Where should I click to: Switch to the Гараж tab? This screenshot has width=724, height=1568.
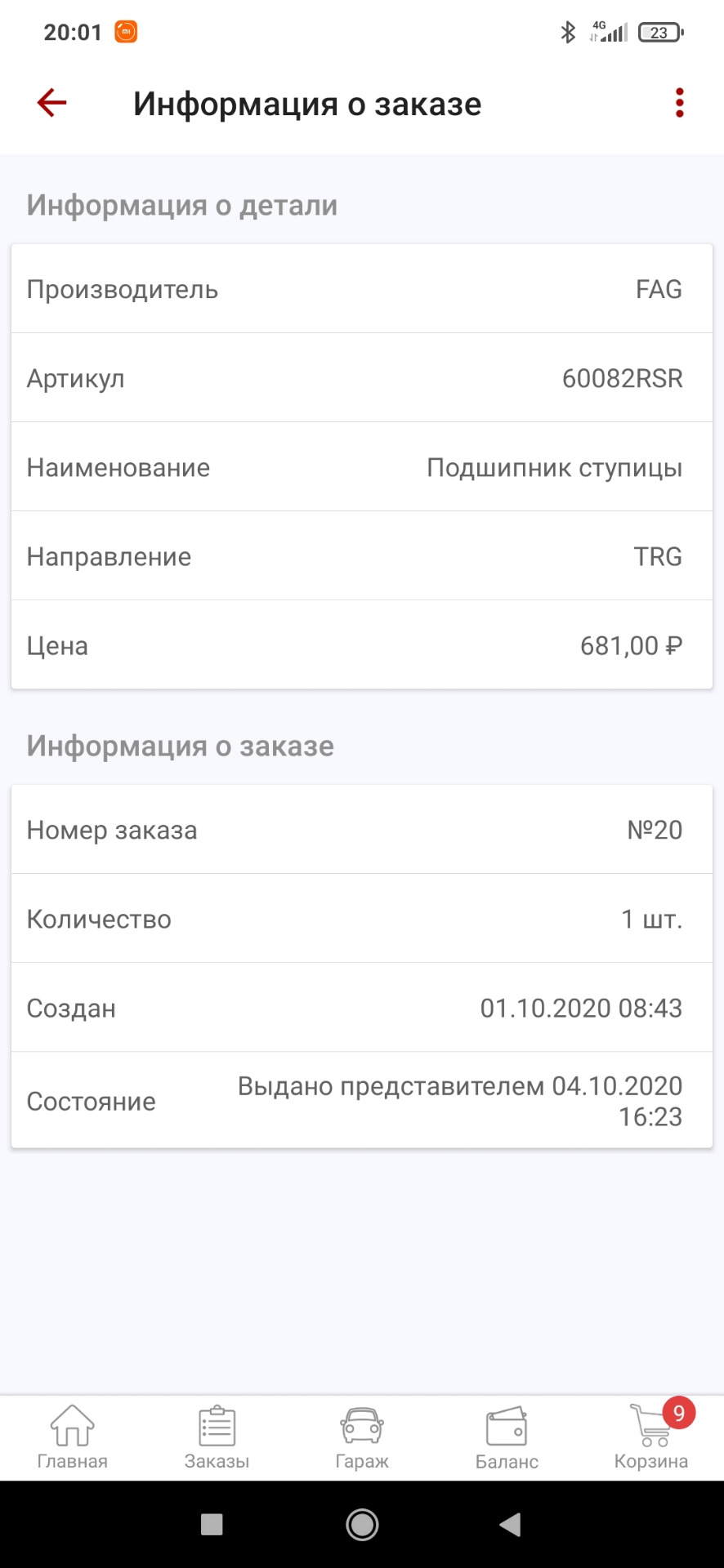click(362, 1438)
